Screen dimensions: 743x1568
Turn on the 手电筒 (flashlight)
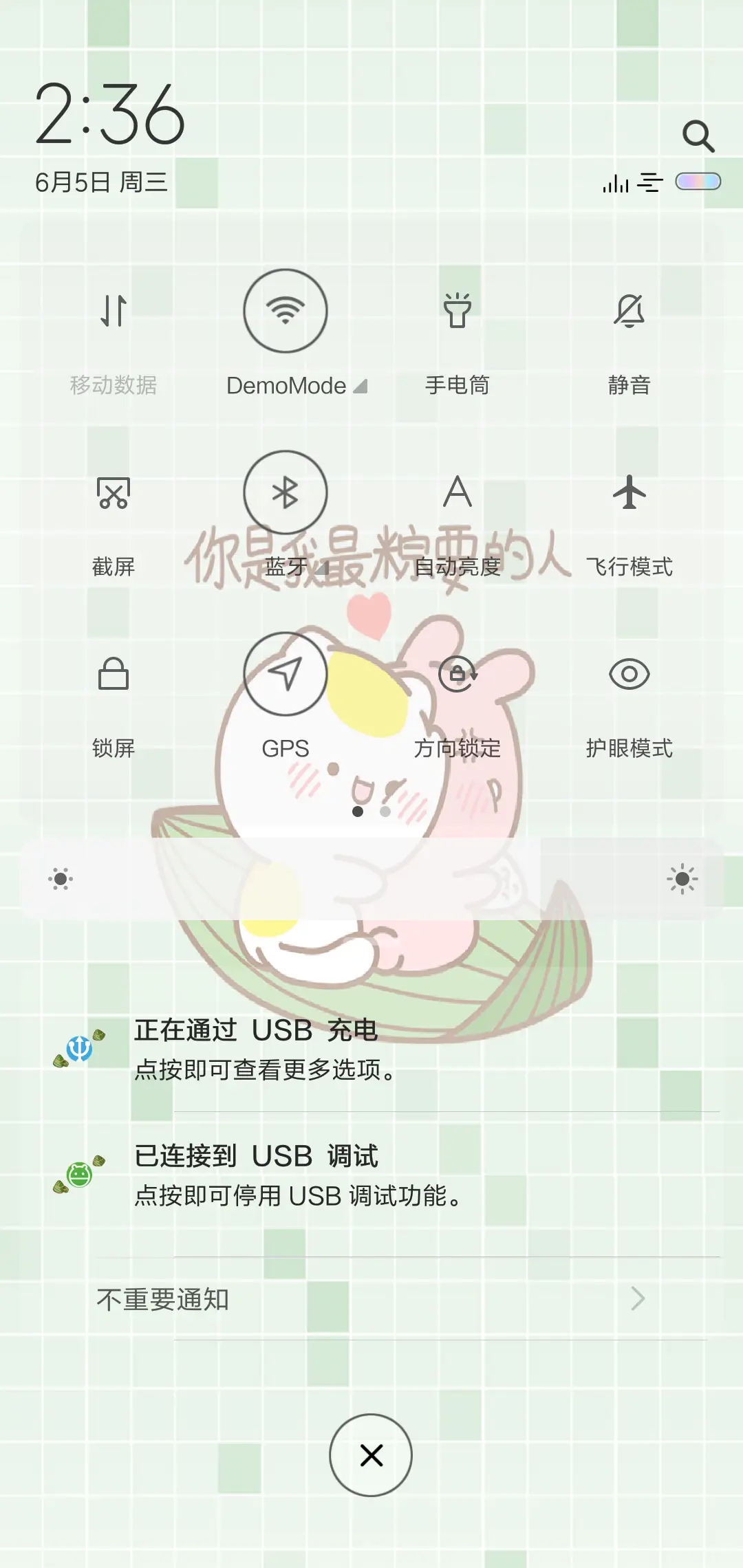coord(458,311)
